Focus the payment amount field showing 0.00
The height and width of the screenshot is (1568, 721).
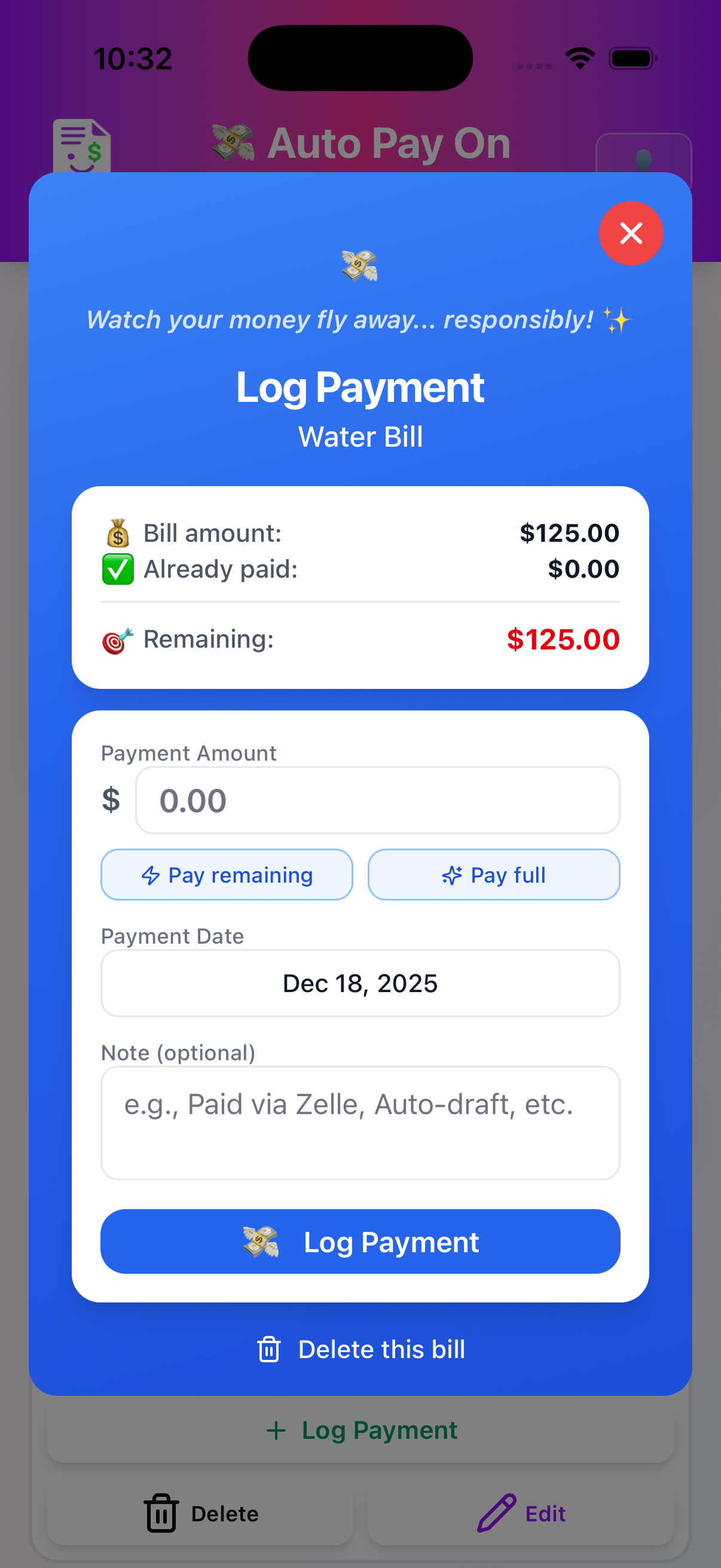[377, 800]
